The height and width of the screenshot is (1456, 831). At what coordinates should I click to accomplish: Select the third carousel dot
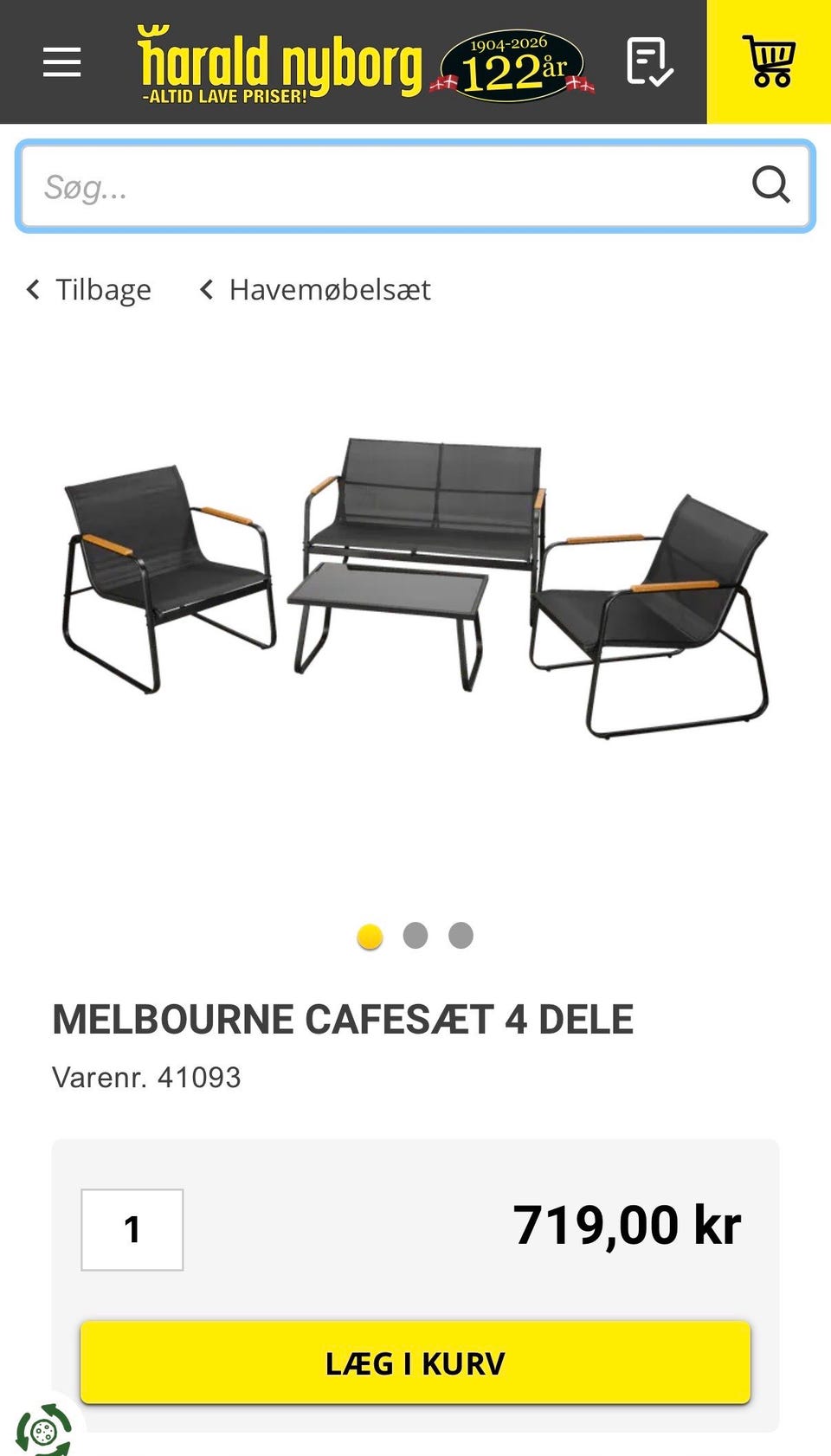pos(461,936)
